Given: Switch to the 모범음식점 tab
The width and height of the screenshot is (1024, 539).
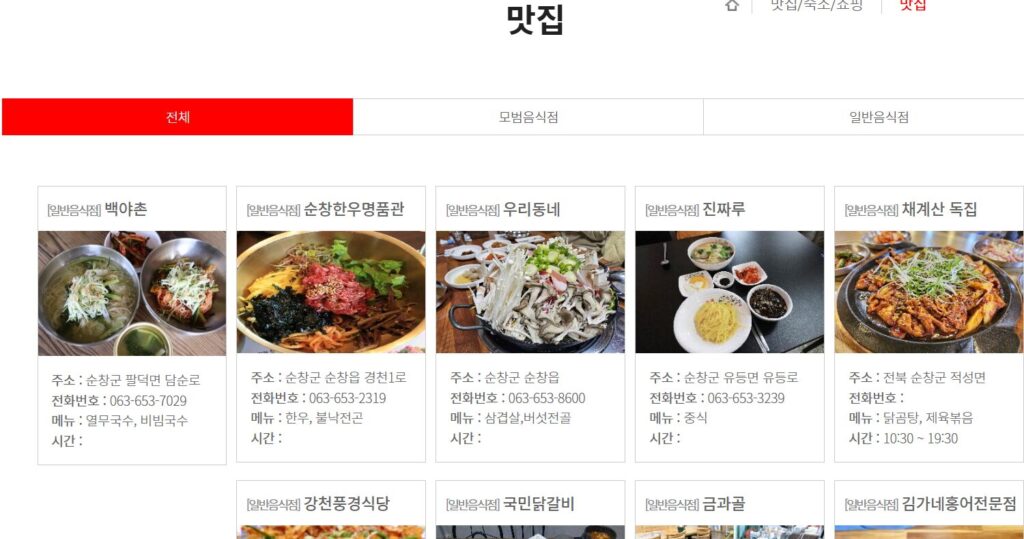Looking at the screenshot, I should [x=528, y=117].
